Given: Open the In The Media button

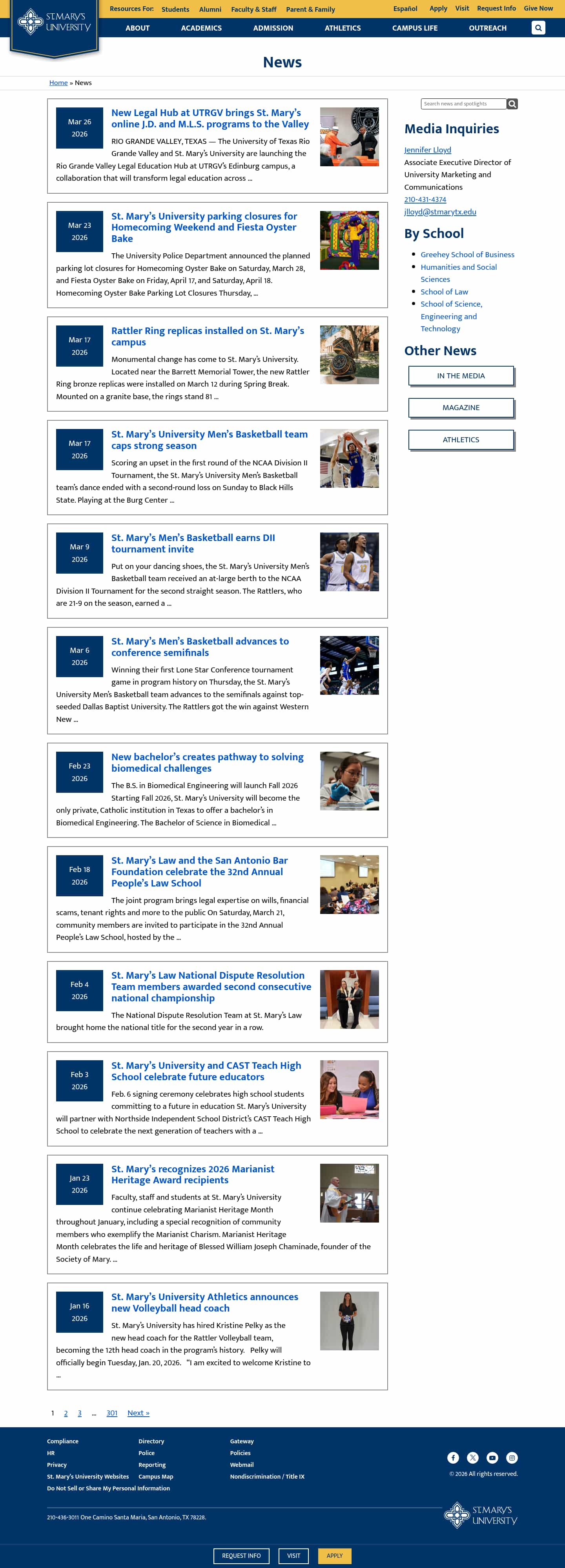Looking at the screenshot, I should coord(460,376).
